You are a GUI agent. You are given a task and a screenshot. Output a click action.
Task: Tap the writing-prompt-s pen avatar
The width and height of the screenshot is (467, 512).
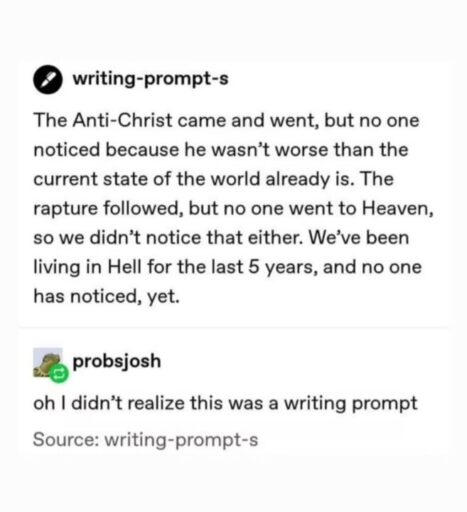tap(47, 79)
